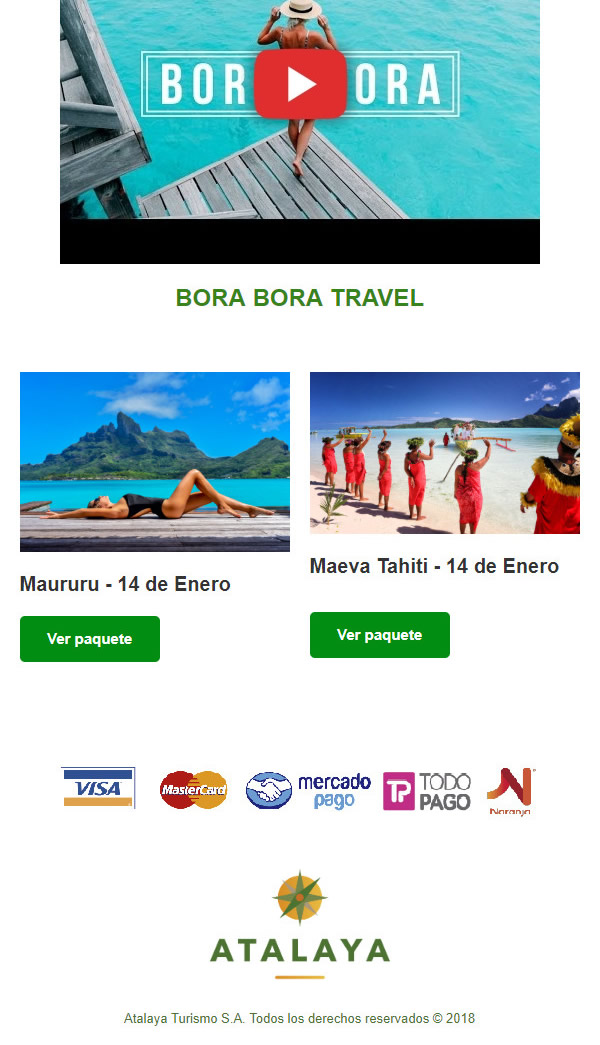
Task: Open the Maeva Tahiti package photo
Action: (445, 453)
